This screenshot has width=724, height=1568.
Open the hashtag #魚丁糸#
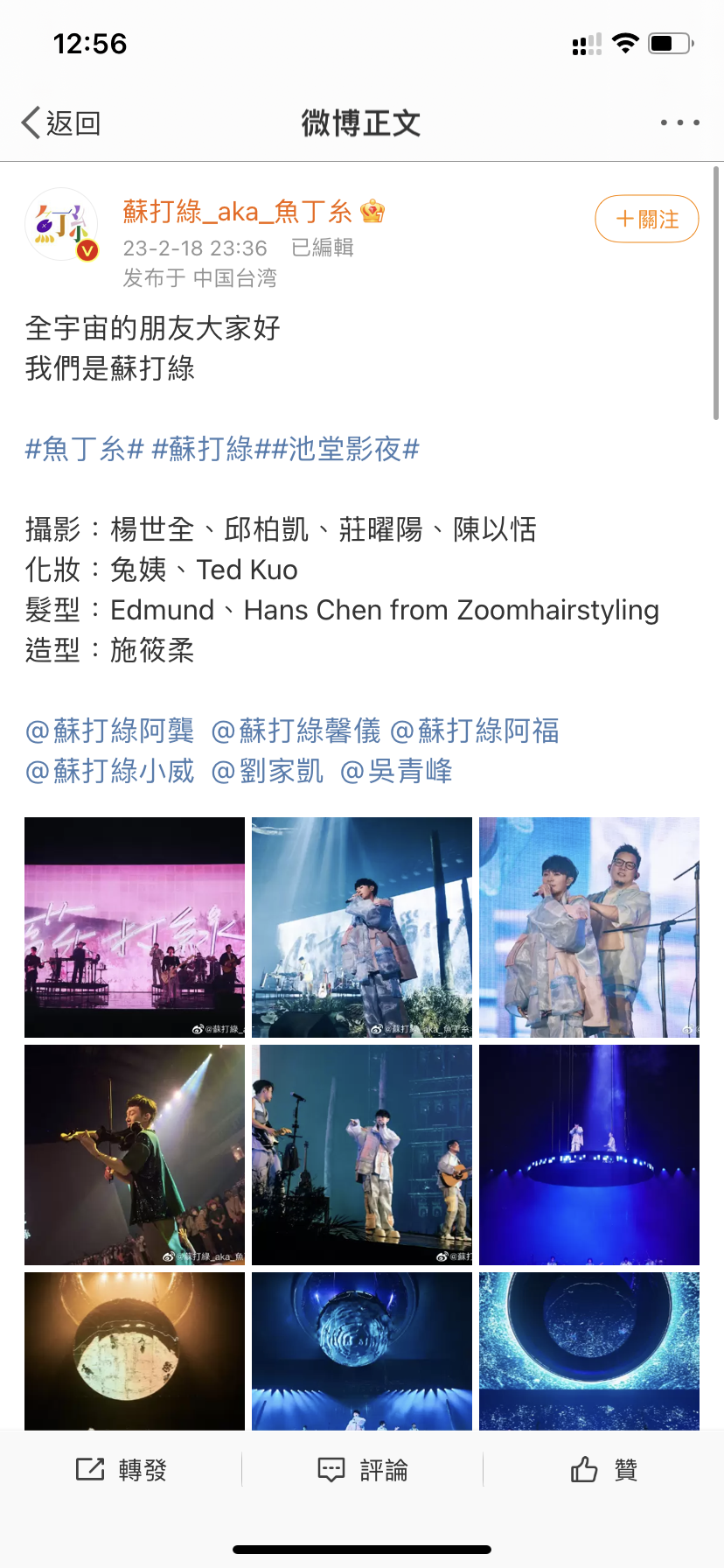point(84,449)
